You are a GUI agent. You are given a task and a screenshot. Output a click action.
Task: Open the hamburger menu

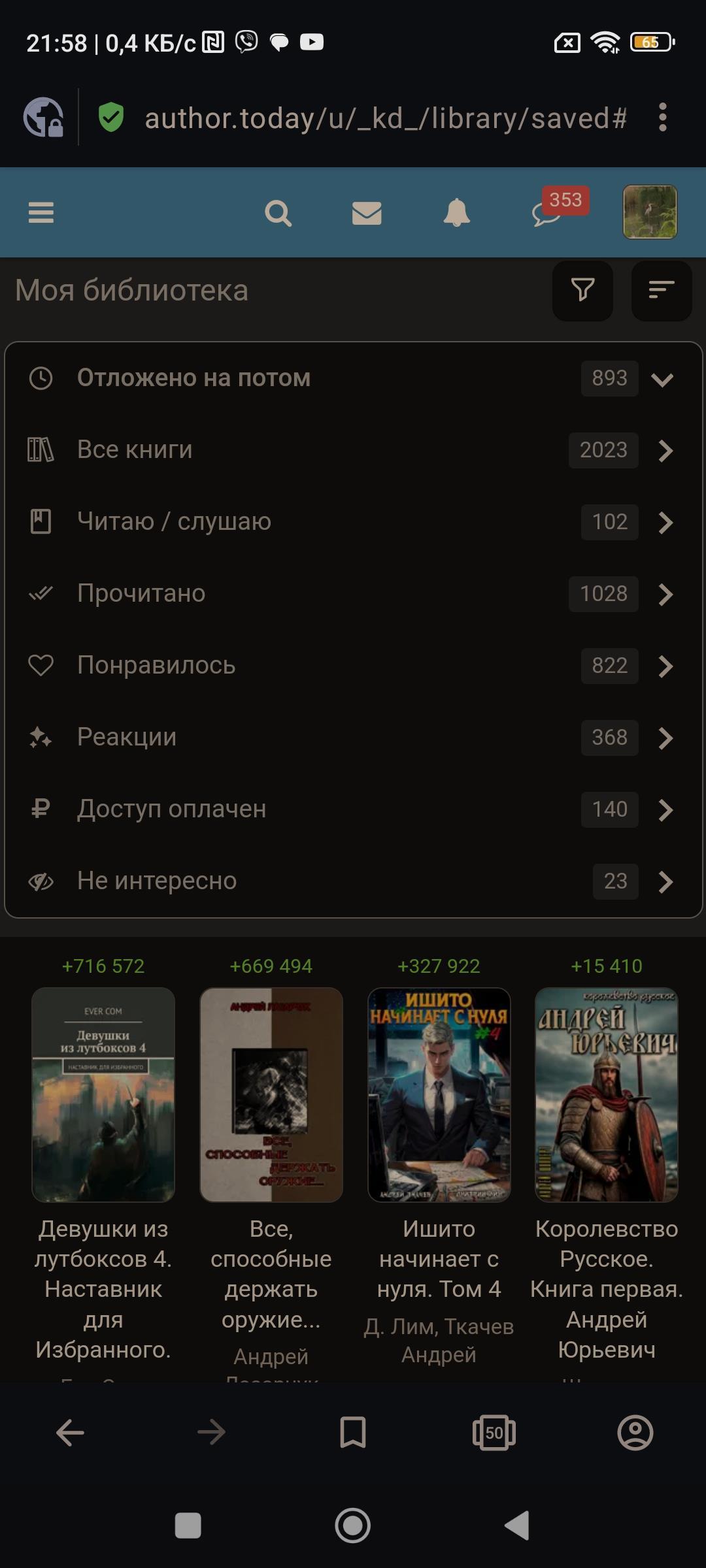(x=41, y=213)
